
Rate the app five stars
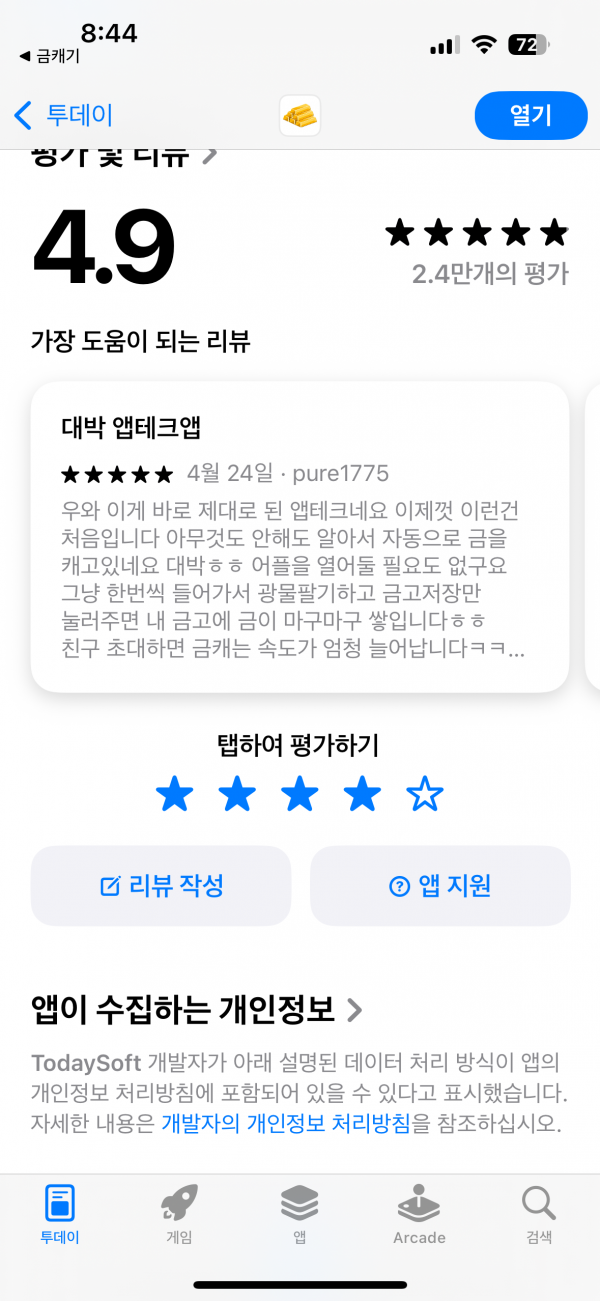point(424,796)
